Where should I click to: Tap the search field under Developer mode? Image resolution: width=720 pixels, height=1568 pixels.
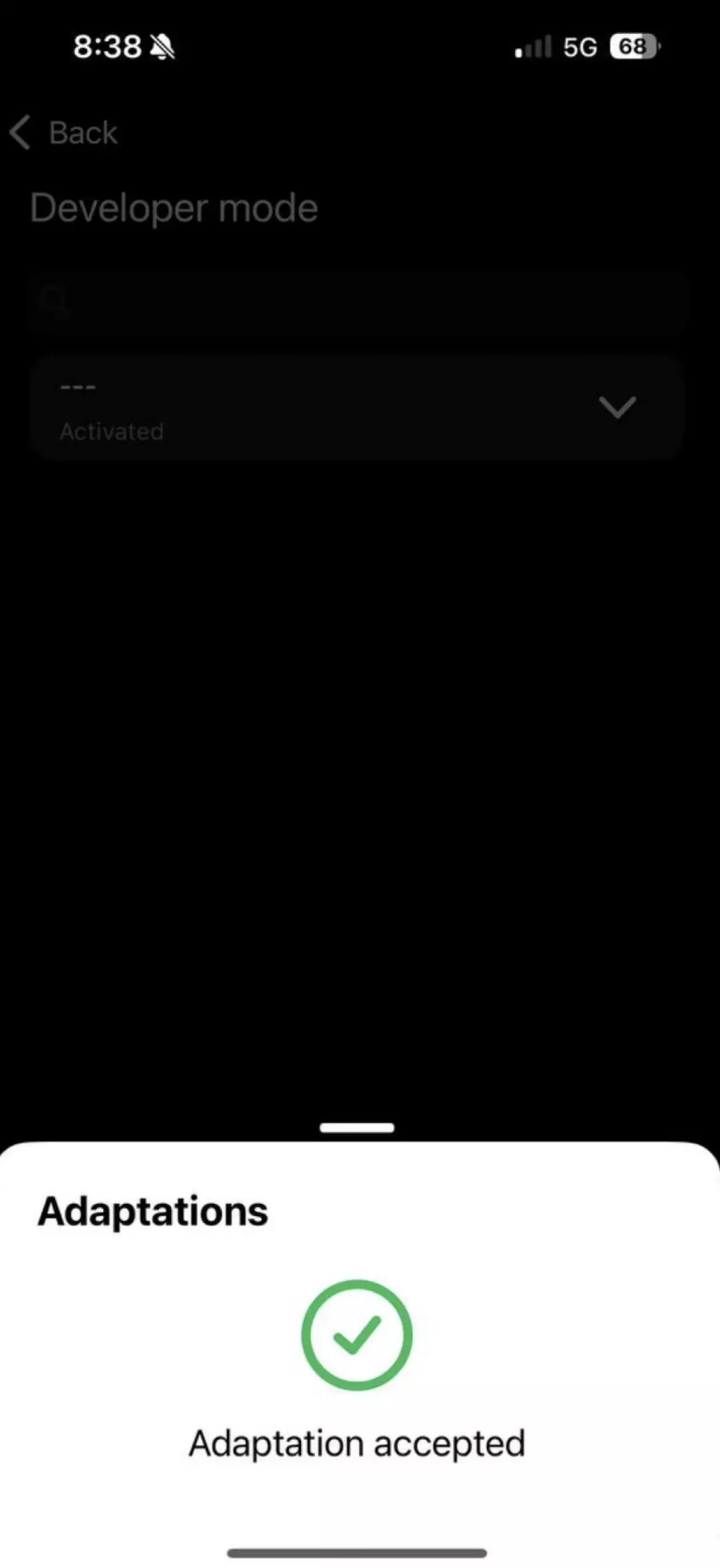[x=357, y=301]
